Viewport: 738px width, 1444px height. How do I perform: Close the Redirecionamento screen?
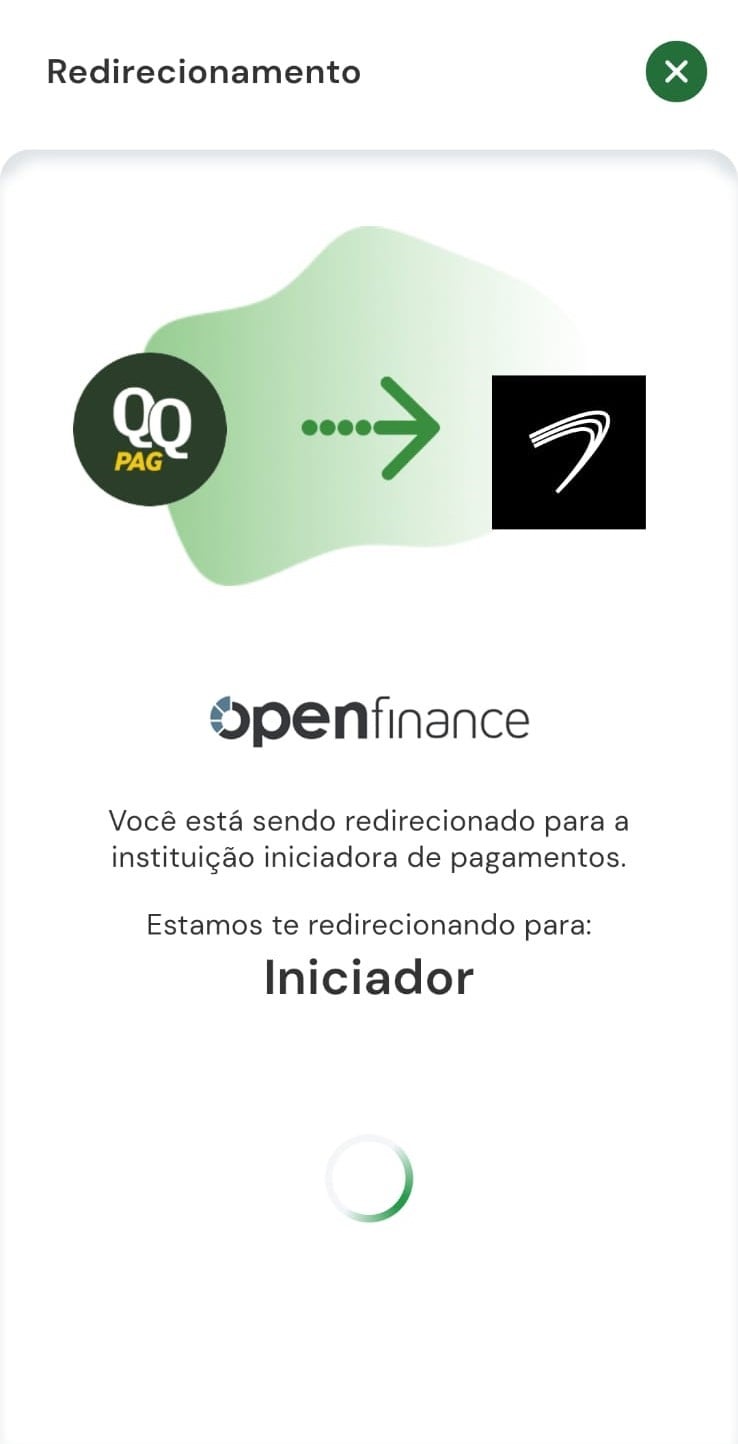pos(676,72)
